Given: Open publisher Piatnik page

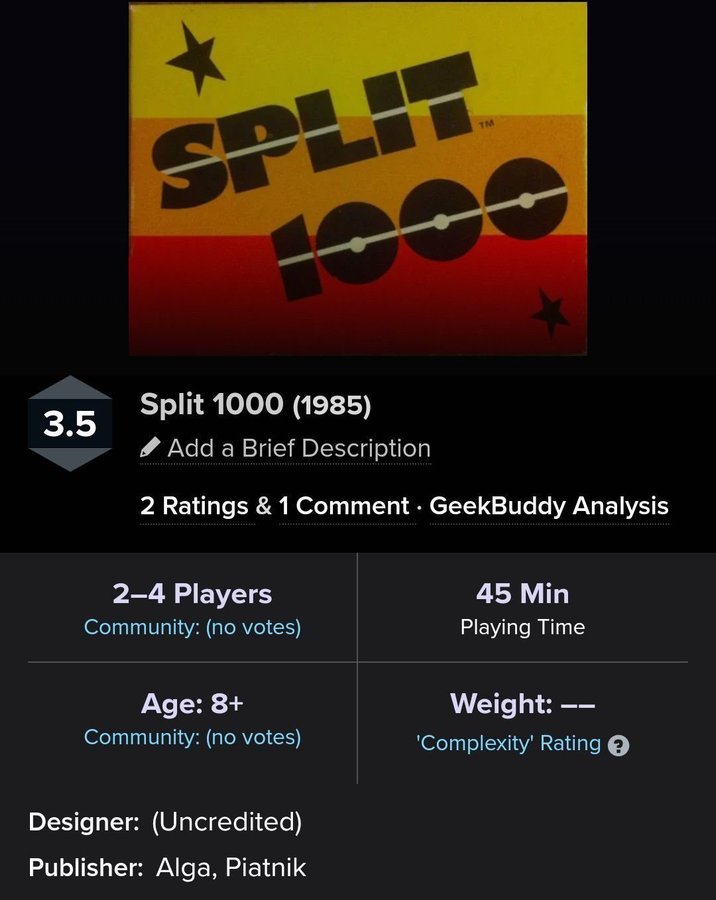Looking at the screenshot, I should [265, 867].
